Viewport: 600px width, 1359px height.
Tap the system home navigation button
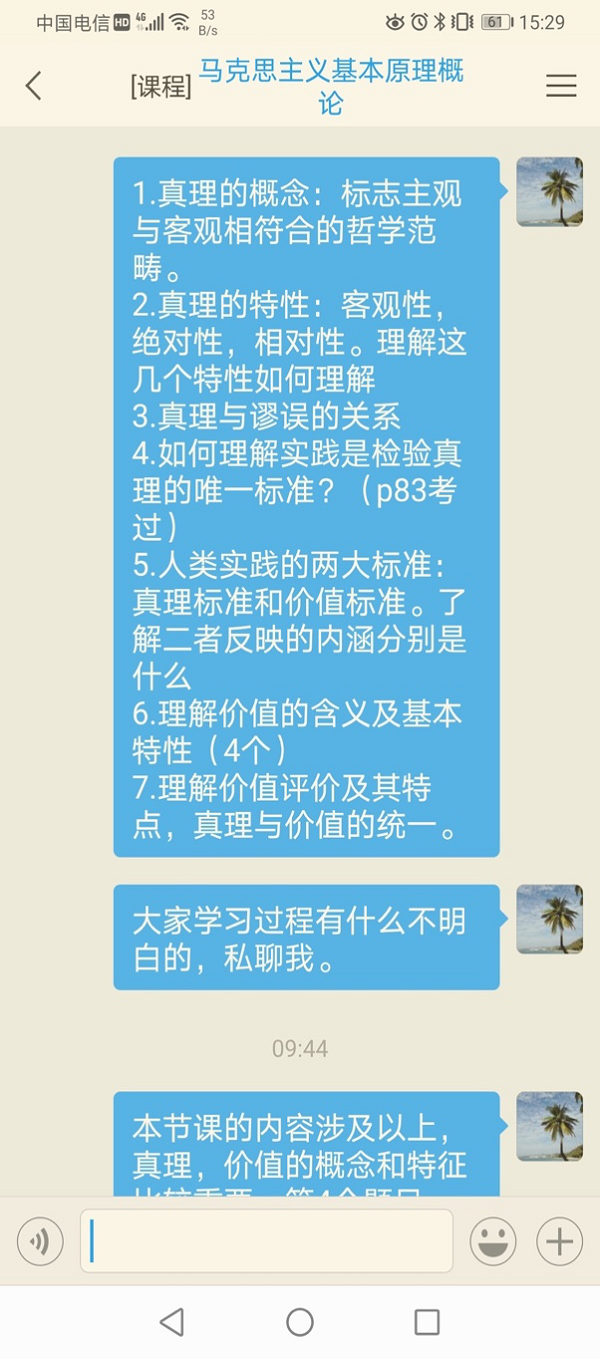[300, 1322]
